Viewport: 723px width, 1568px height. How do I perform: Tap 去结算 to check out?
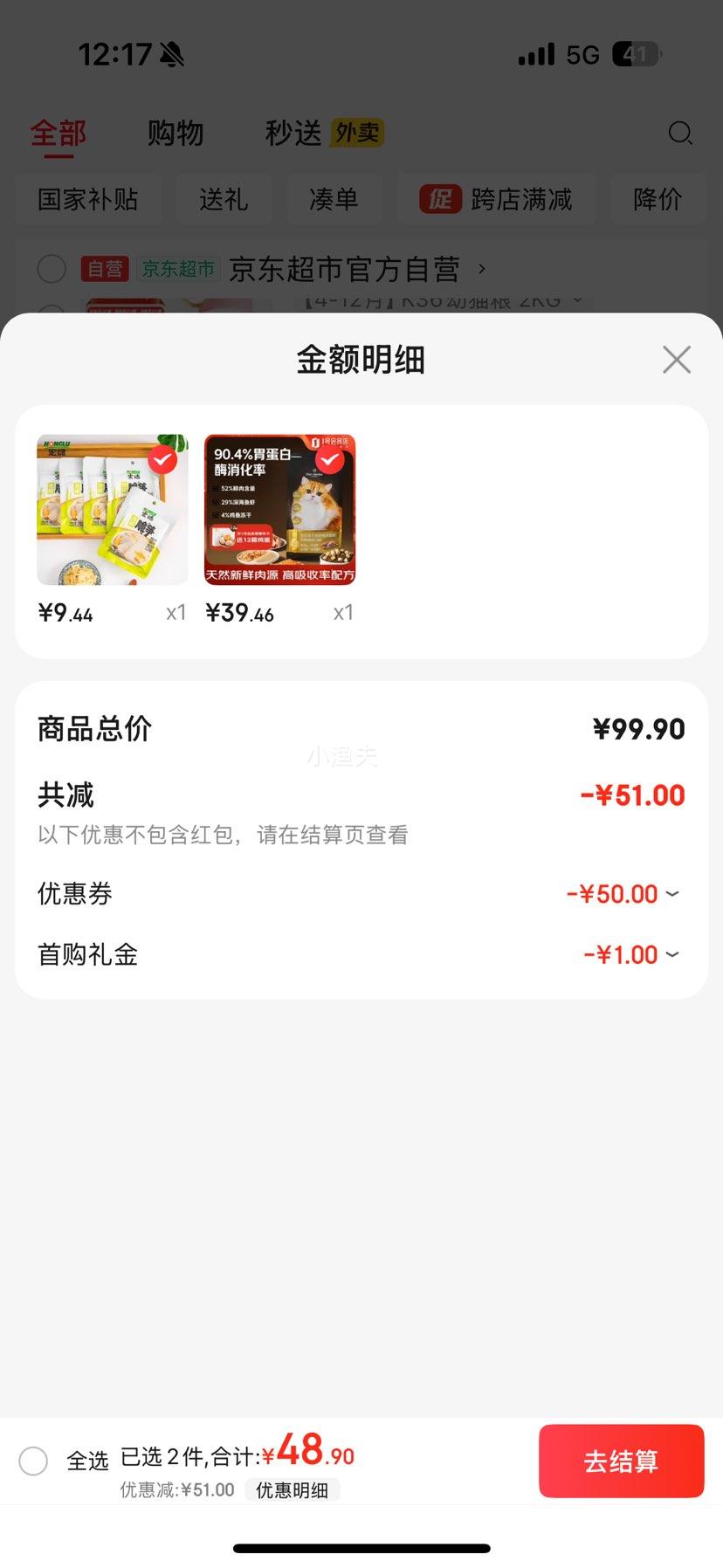pos(622,1461)
